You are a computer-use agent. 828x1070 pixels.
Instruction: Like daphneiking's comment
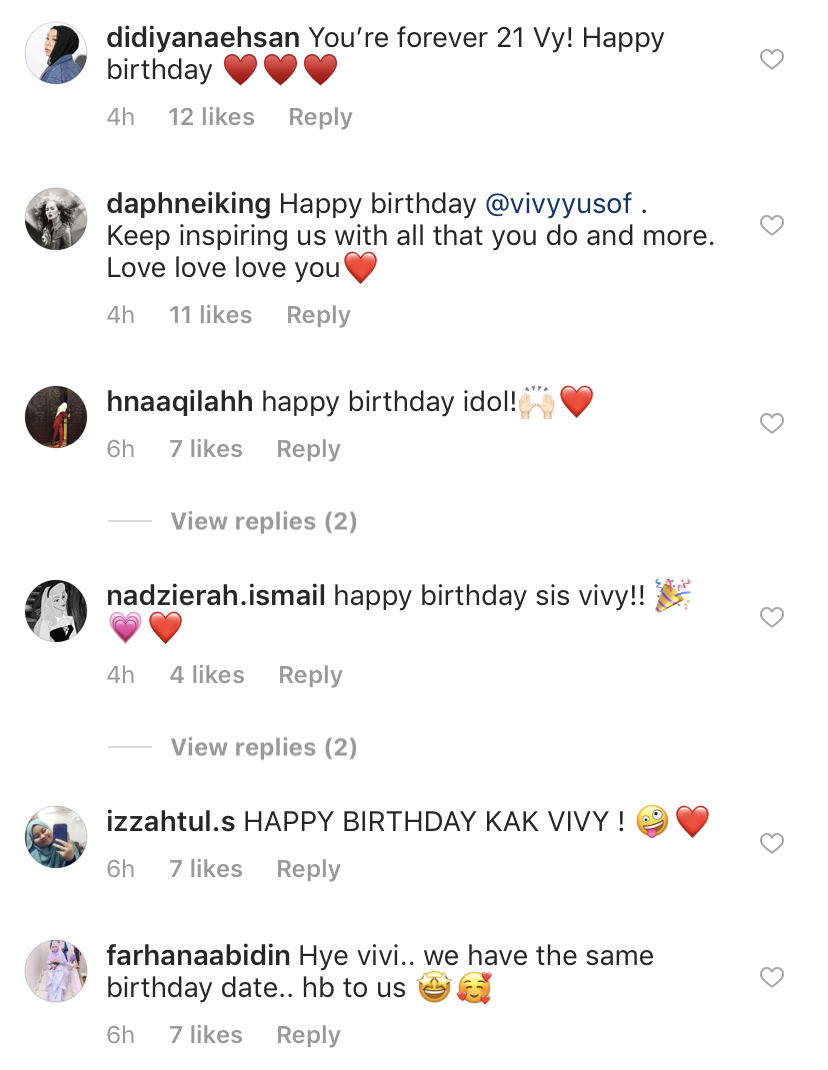coord(772,226)
